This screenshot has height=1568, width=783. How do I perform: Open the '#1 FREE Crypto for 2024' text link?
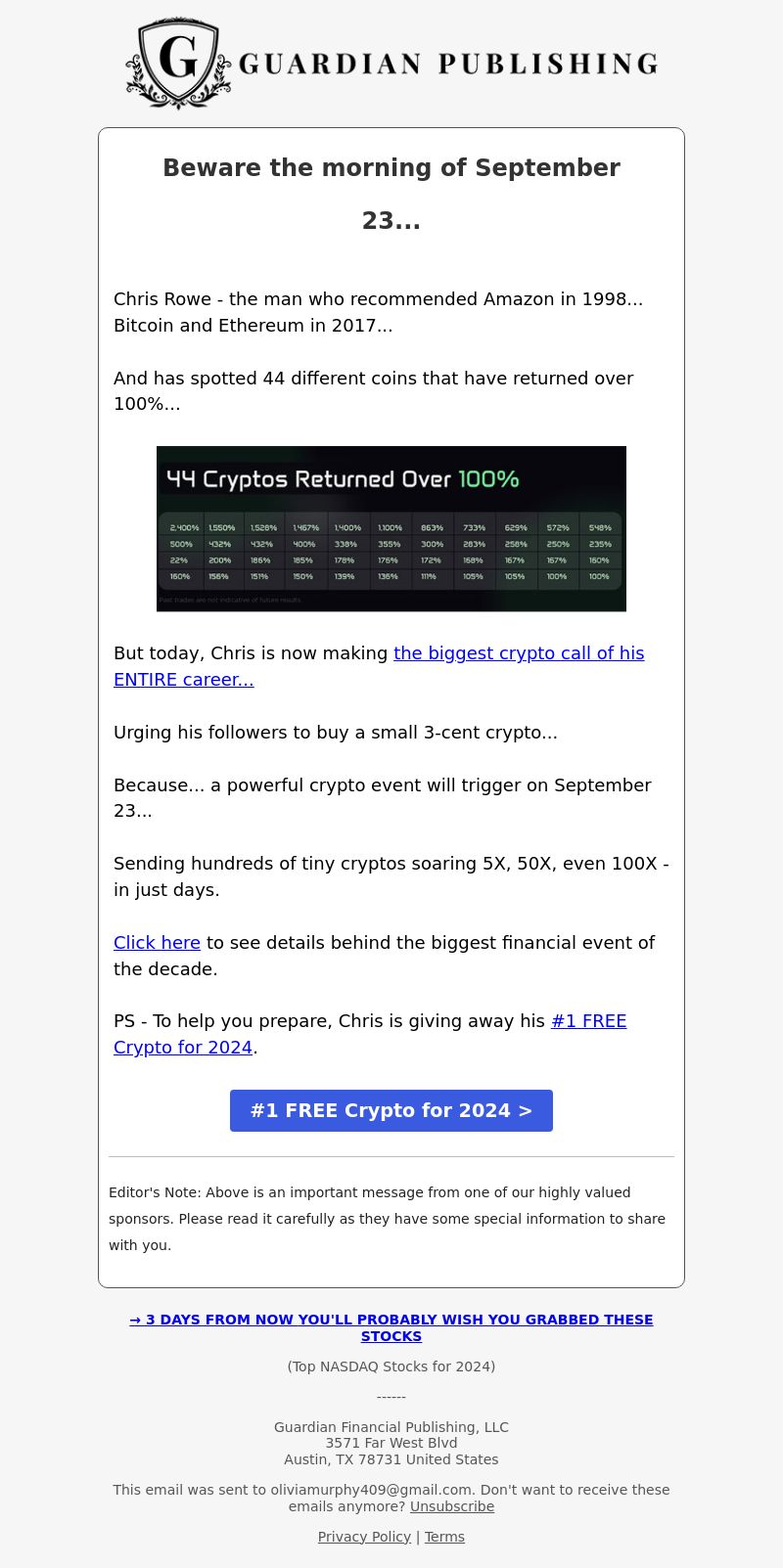pyautogui.click(x=588, y=1021)
